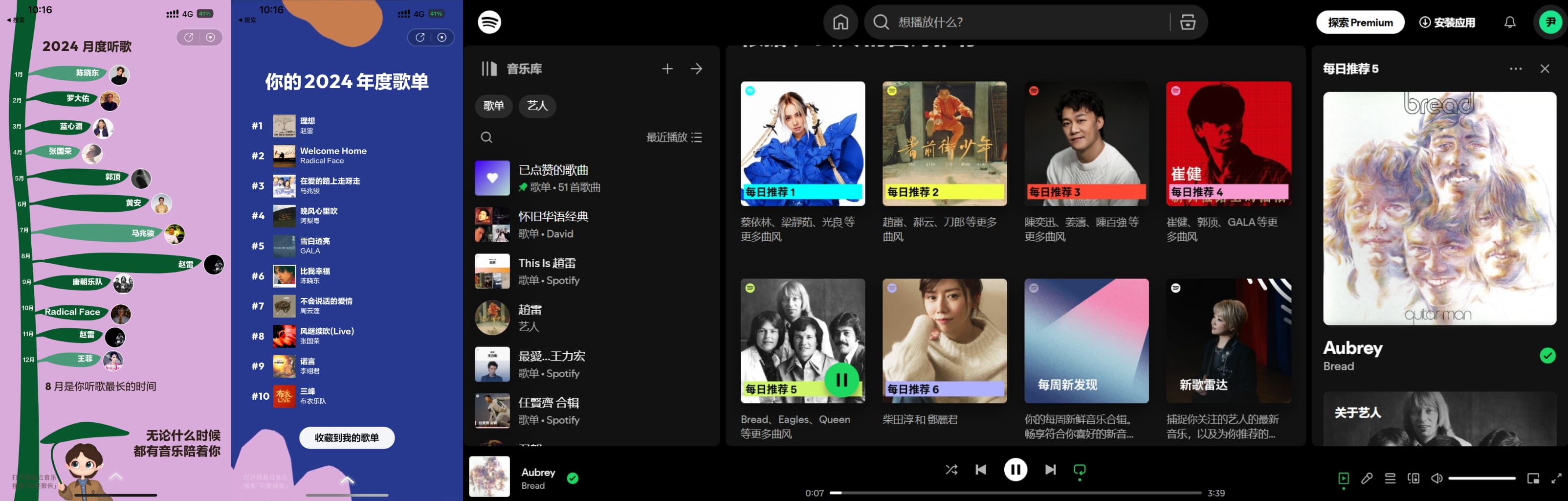Filter the library by 歌单 chip

click(x=493, y=106)
